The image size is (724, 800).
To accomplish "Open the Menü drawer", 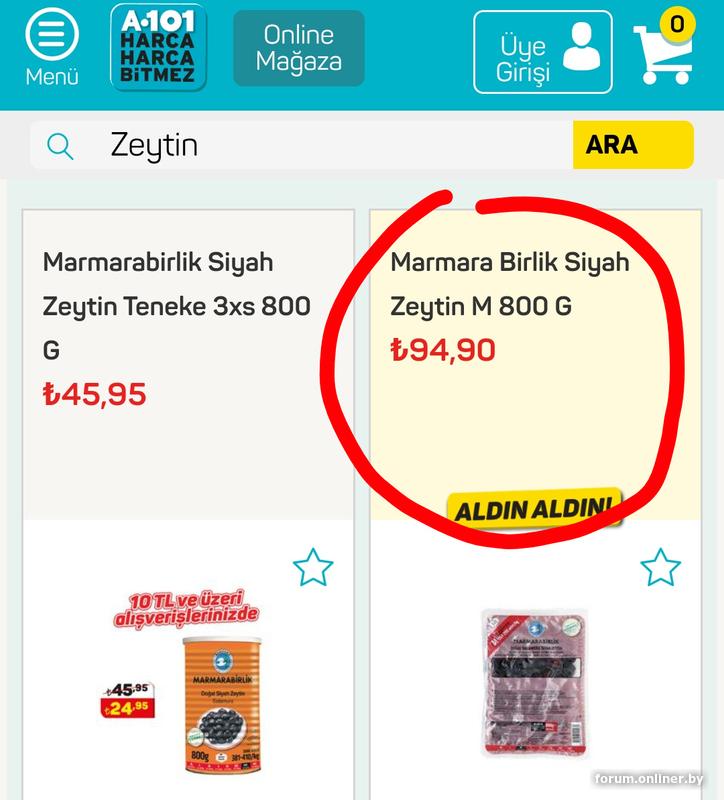I will 52,48.
